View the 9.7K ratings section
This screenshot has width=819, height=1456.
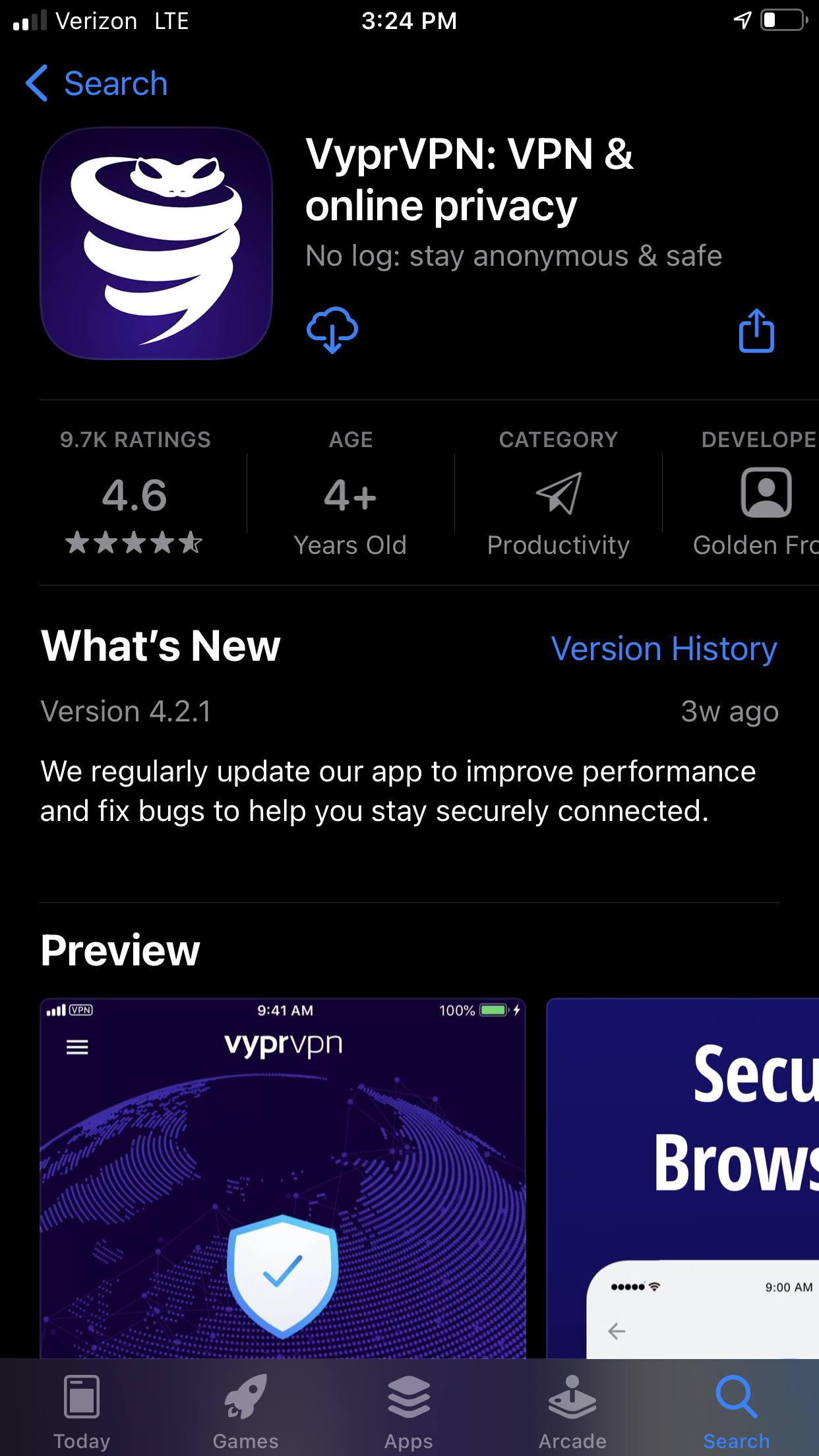tap(135, 493)
